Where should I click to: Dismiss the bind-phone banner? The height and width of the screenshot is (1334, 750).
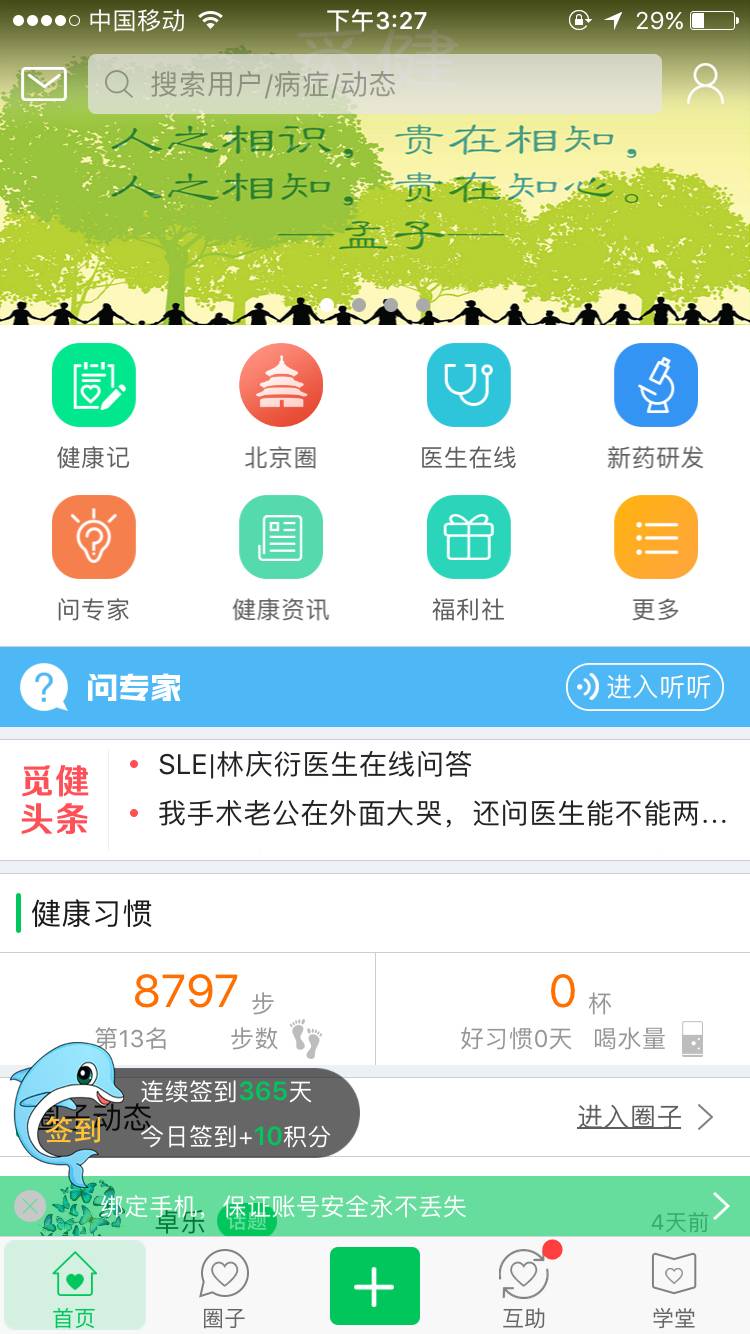[30, 1206]
